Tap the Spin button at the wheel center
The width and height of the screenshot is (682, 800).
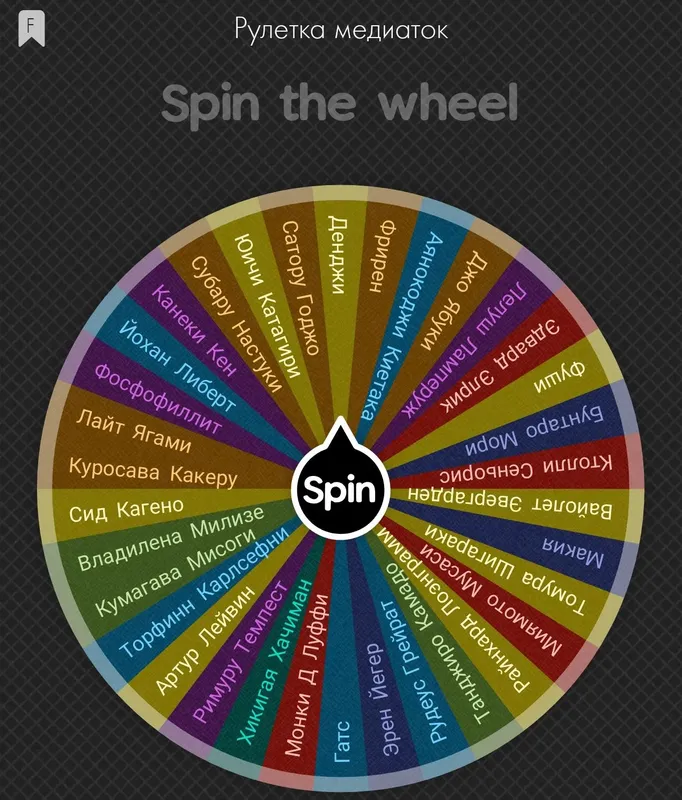340,489
